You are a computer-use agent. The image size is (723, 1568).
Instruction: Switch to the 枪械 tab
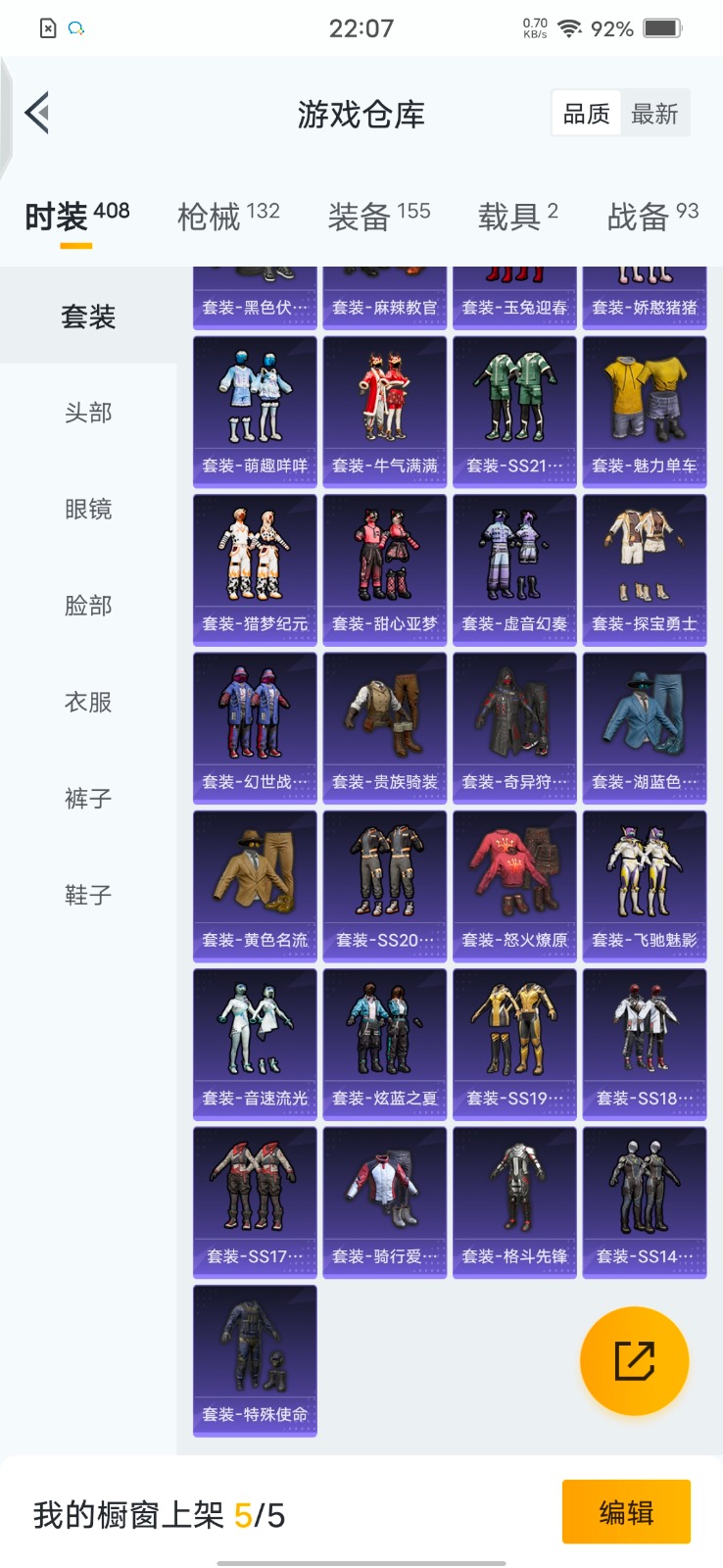pos(227,216)
